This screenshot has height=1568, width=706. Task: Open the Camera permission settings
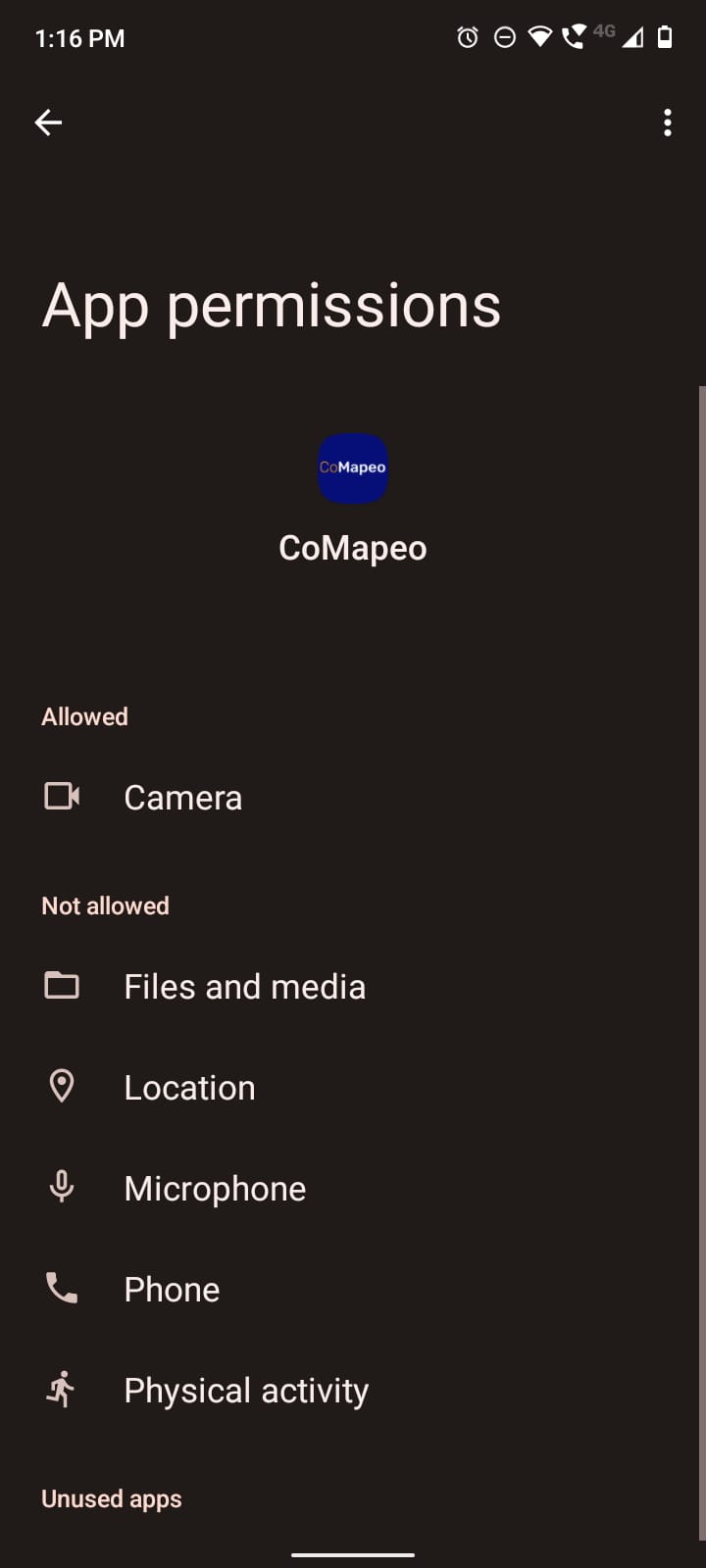(x=183, y=798)
